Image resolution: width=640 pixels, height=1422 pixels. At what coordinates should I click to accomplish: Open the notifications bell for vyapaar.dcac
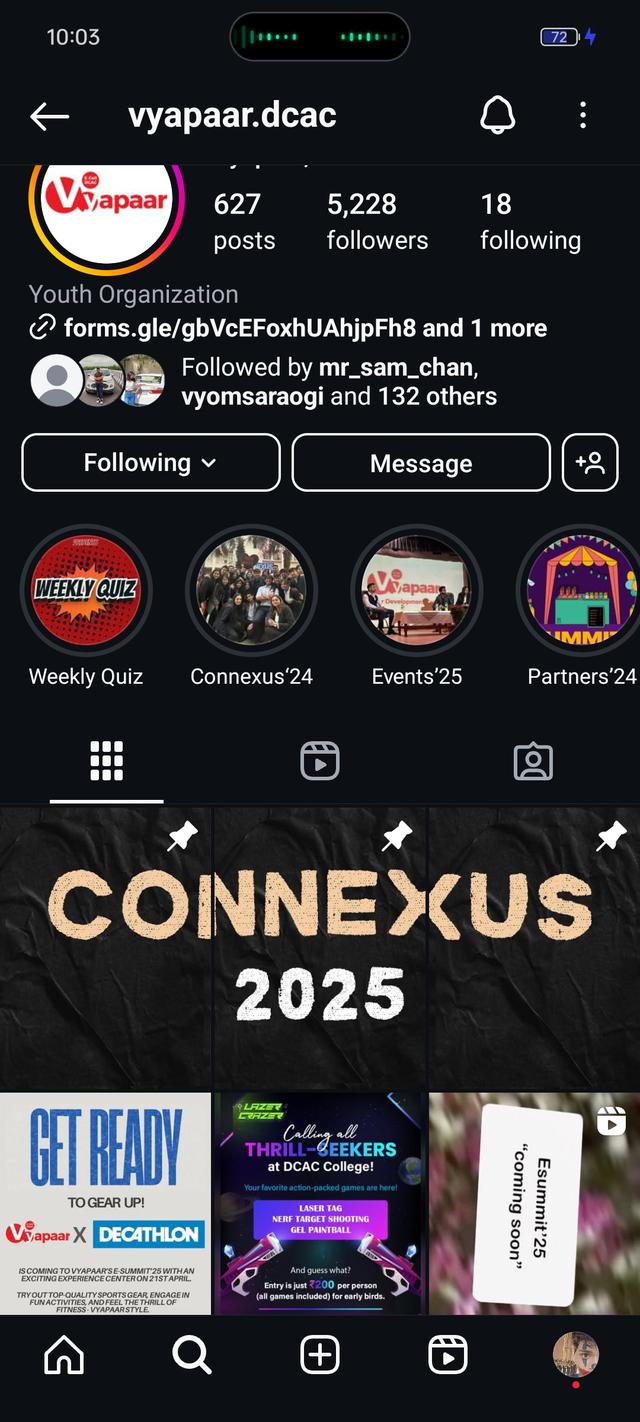[498, 116]
